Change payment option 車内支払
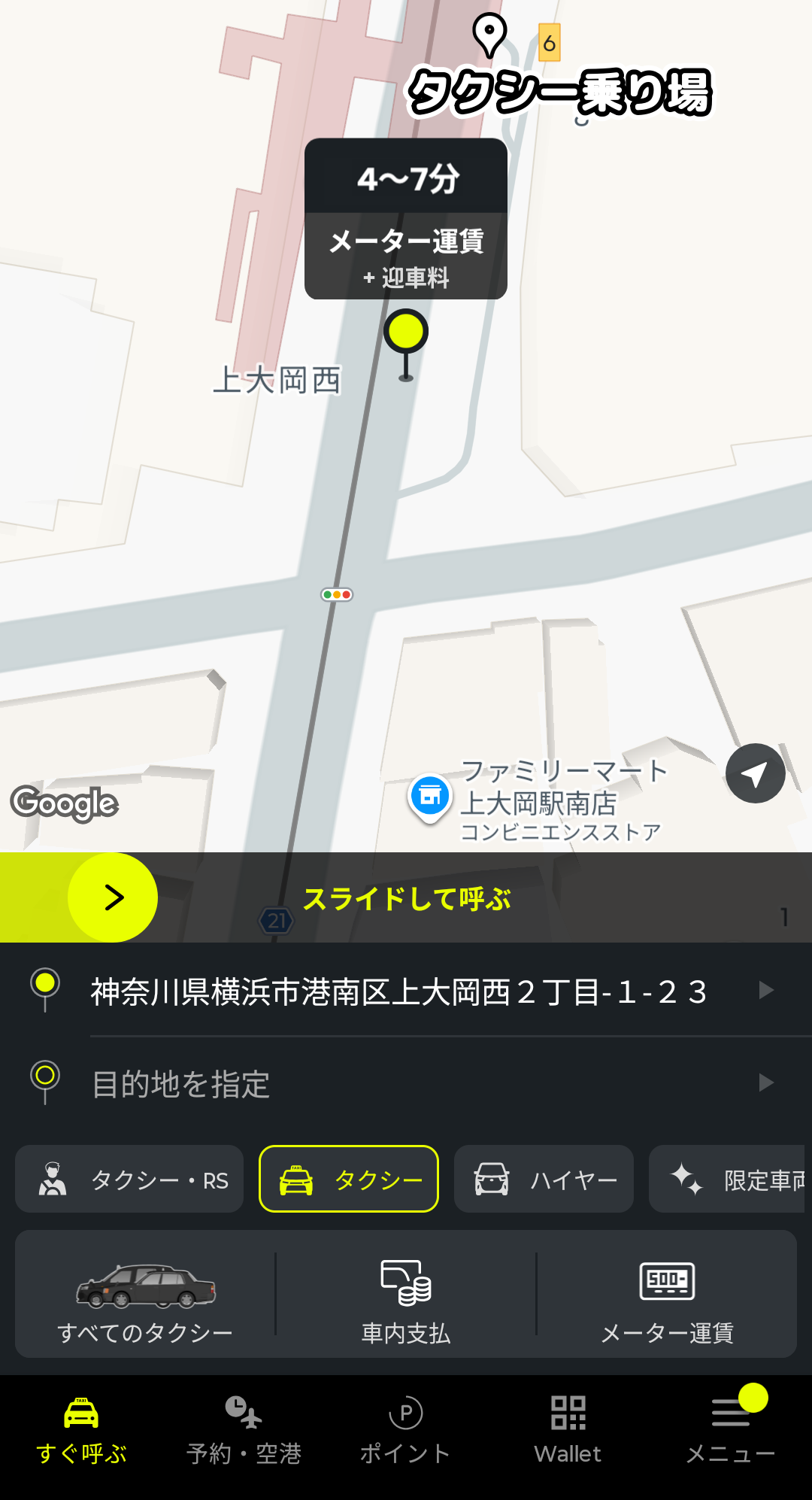Screen dimensions: 812x1500 pos(406,1295)
